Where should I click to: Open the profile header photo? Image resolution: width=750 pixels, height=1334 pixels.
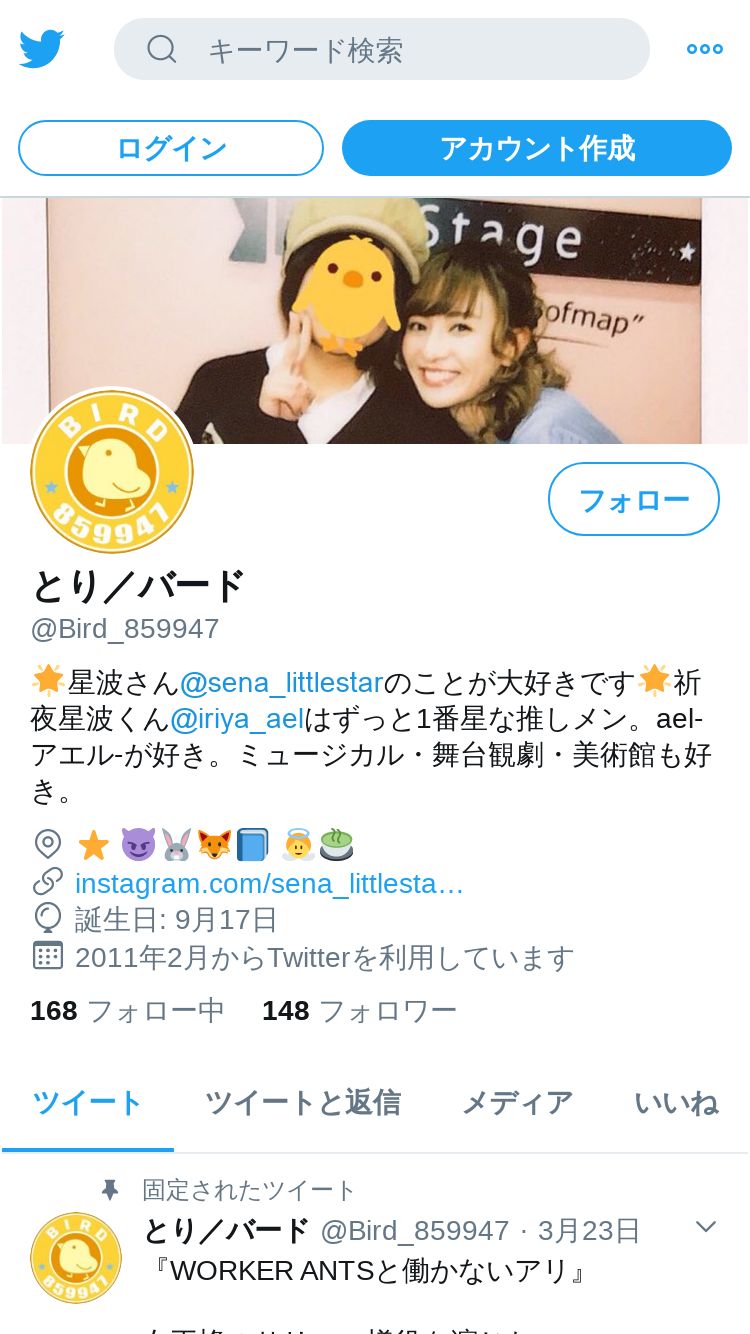[x=375, y=320]
